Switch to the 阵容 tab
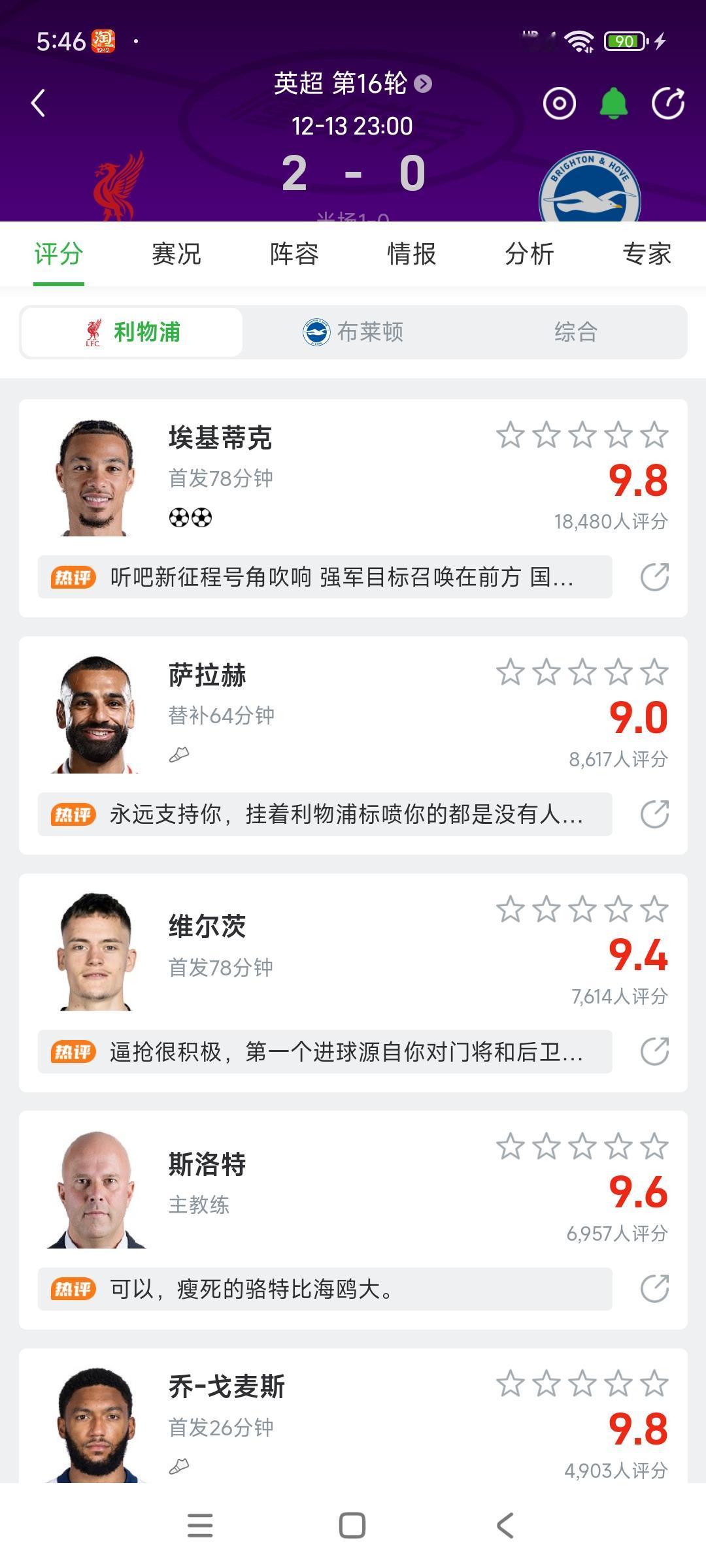706x1568 pixels. [x=292, y=255]
